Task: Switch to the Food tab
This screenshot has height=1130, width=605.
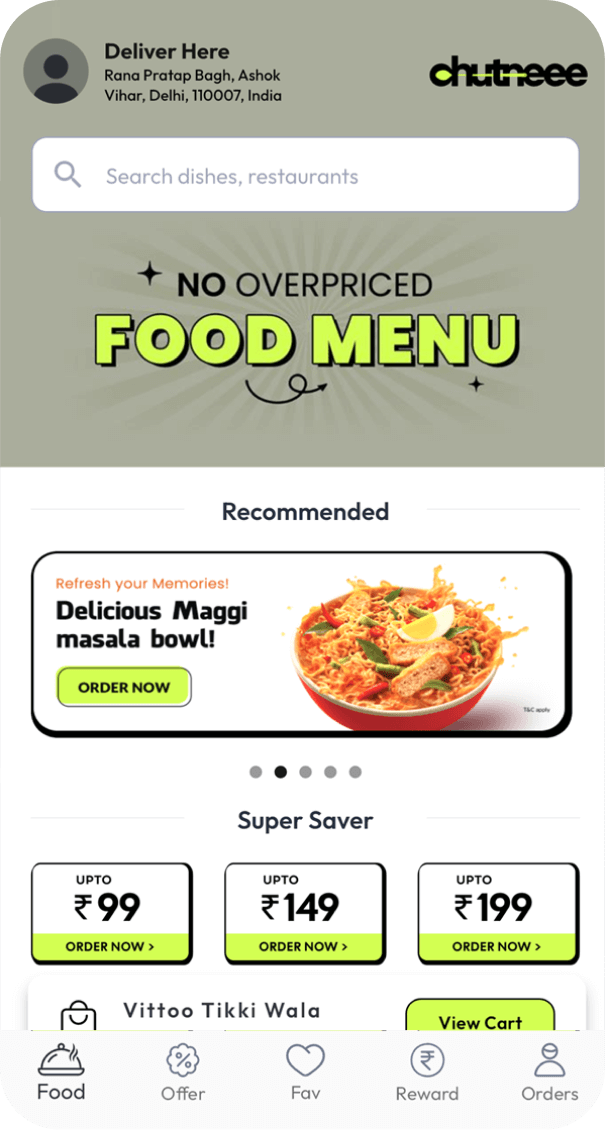Action: (61, 1072)
